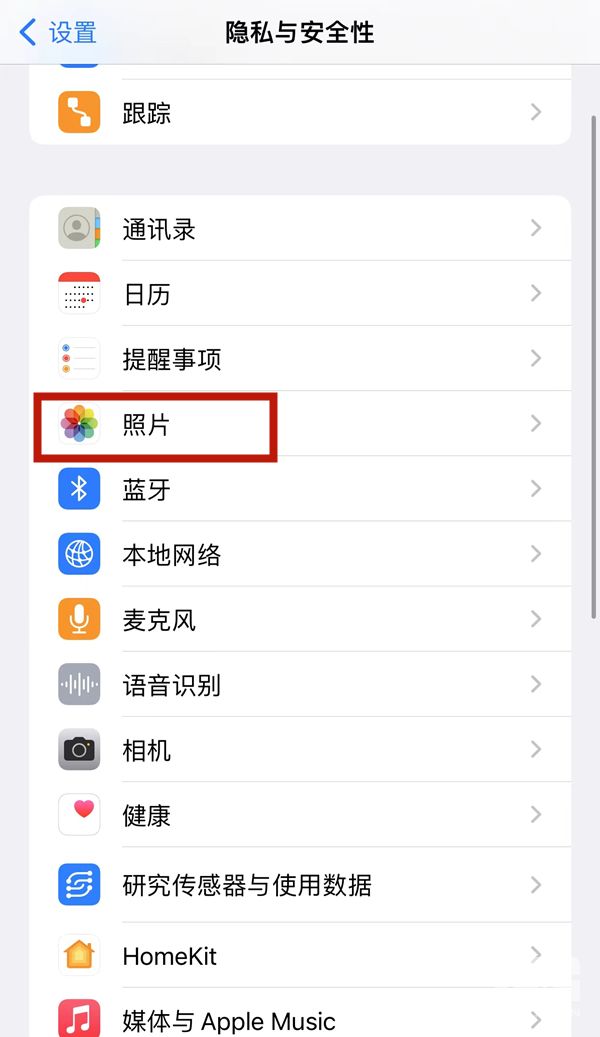Open the 健康 row

click(300, 815)
